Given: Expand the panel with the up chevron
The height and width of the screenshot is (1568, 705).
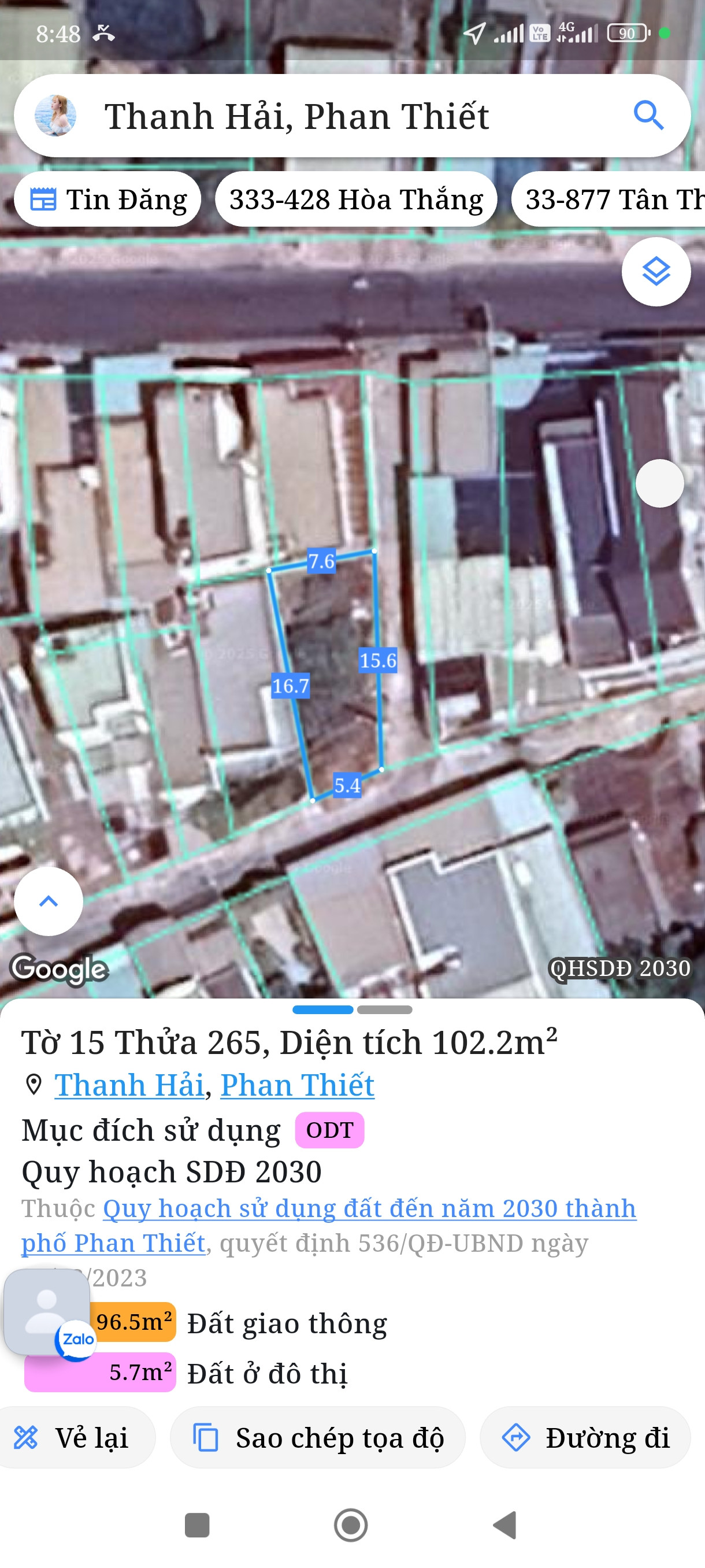Looking at the screenshot, I should pyautogui.click(x=49, y=901).
